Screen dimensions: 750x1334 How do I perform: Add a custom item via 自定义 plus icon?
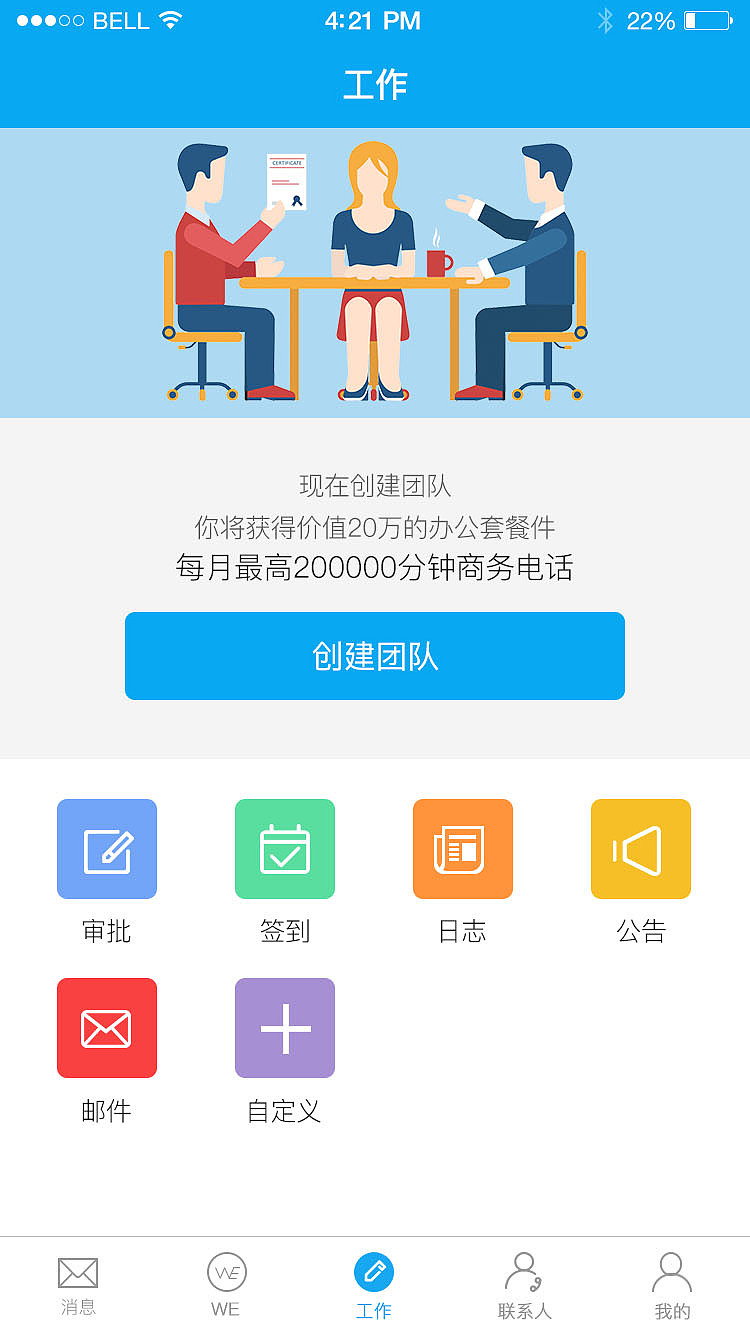pyautogui.click(x=285, y=1027)
